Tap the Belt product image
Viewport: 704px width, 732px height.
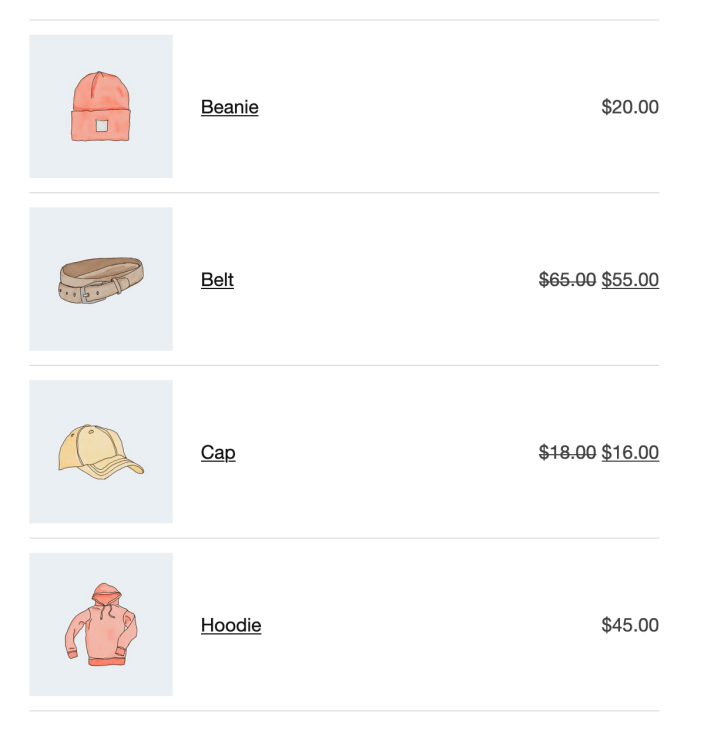point(101,279)
